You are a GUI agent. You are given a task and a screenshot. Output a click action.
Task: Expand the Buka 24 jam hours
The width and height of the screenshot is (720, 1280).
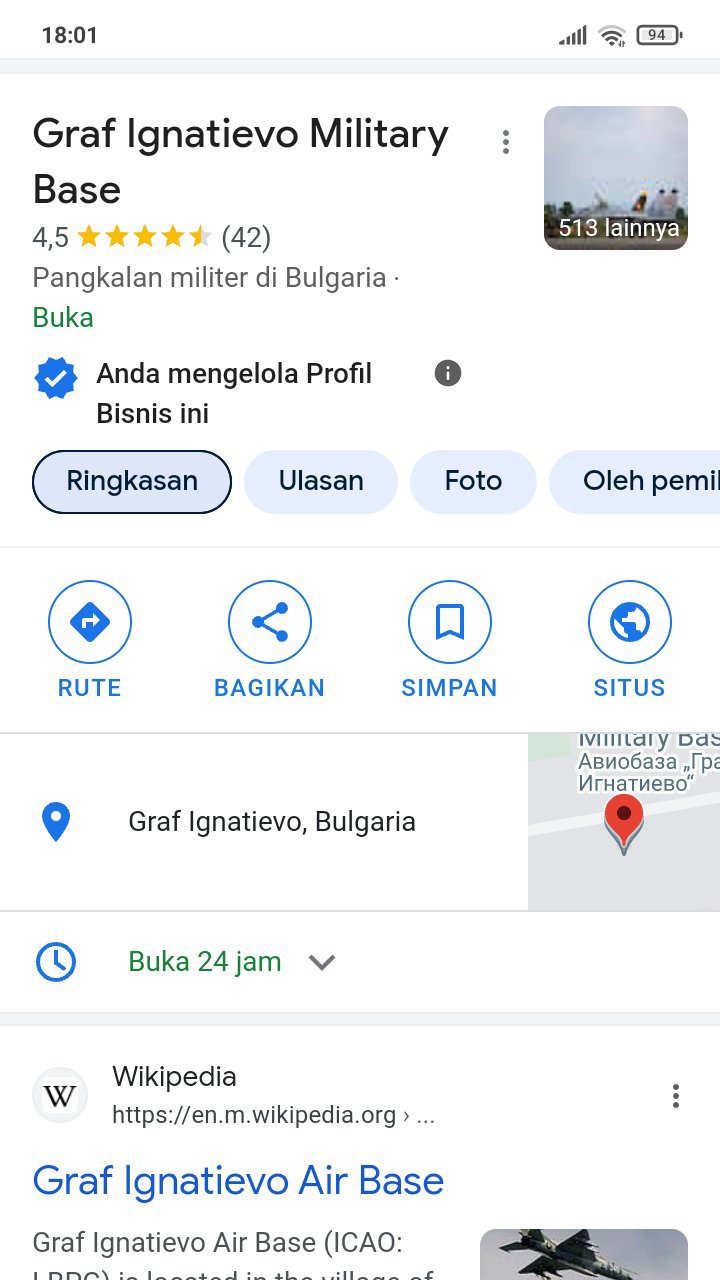(321, 962)
